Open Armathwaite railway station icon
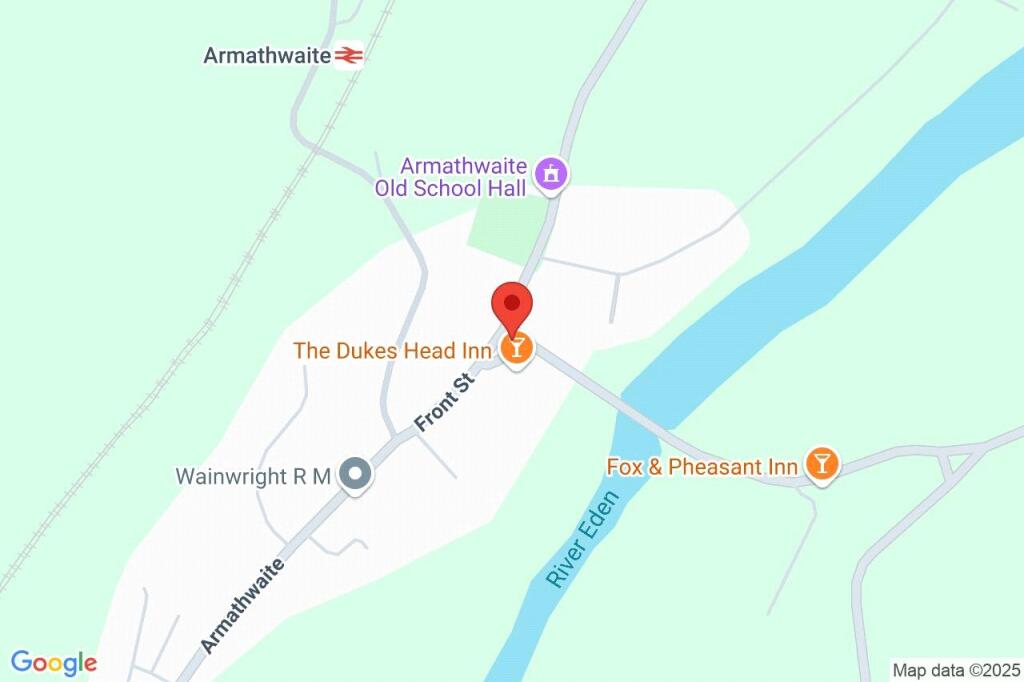 (x=348, y=55)
